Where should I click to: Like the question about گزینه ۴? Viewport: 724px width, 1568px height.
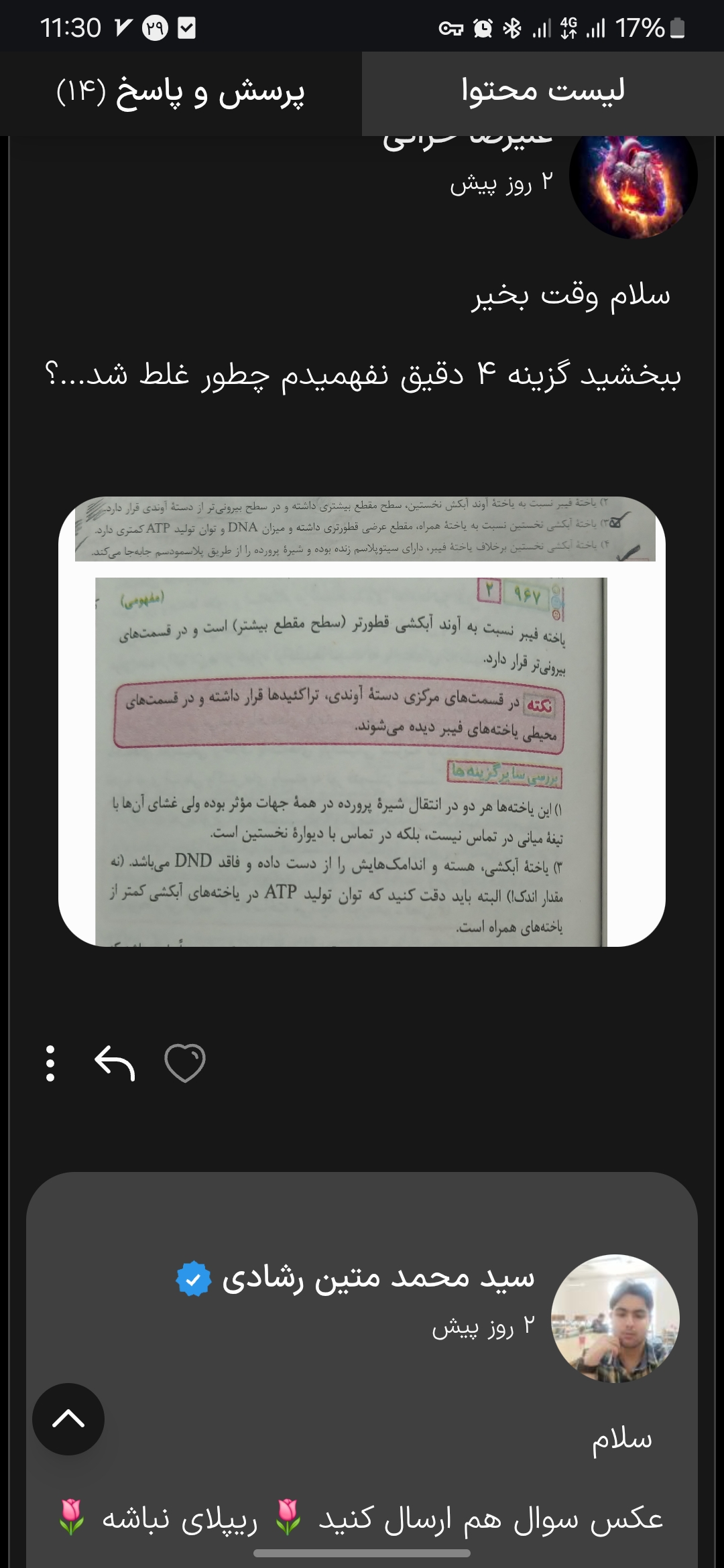[185, 1063]
